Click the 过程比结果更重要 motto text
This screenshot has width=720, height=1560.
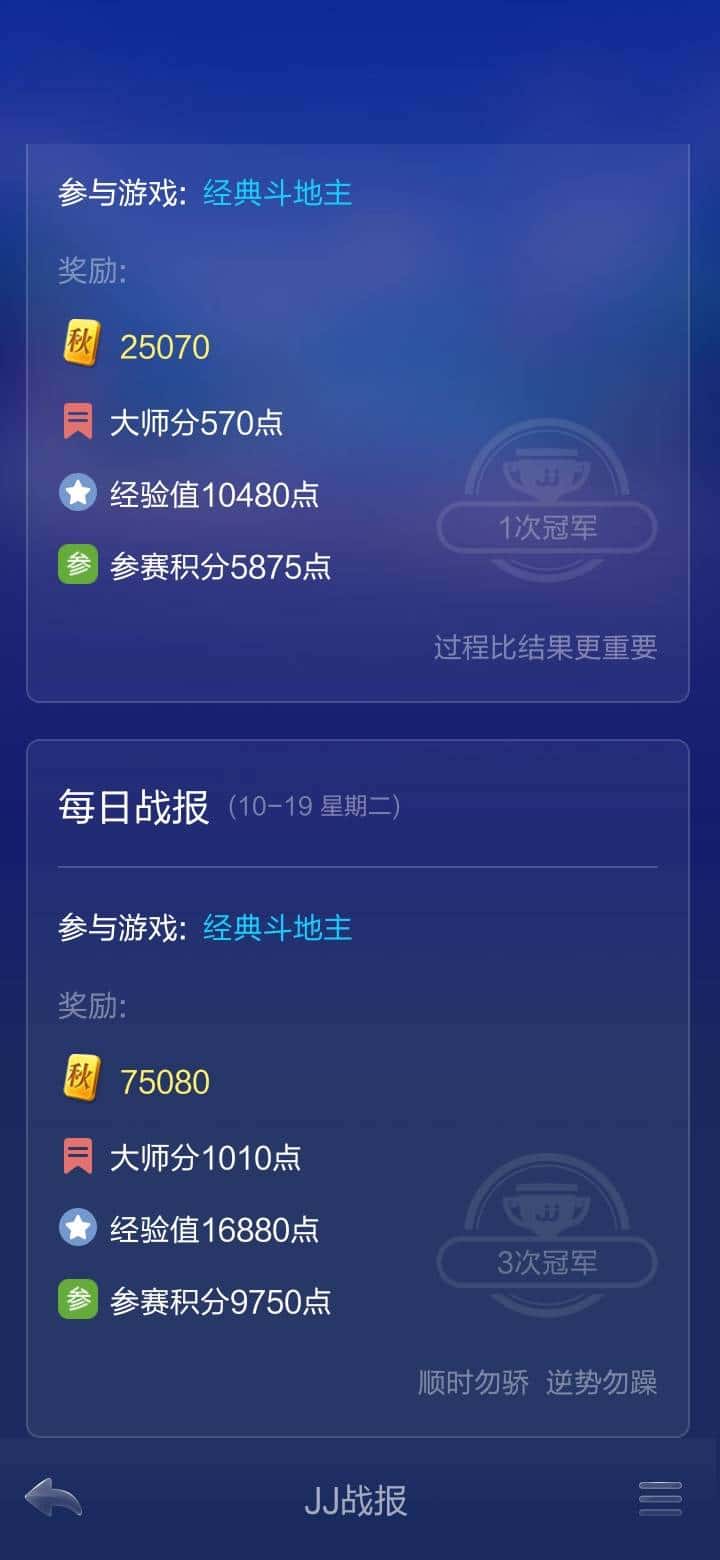pyautogui.click(x=546, y=648)
